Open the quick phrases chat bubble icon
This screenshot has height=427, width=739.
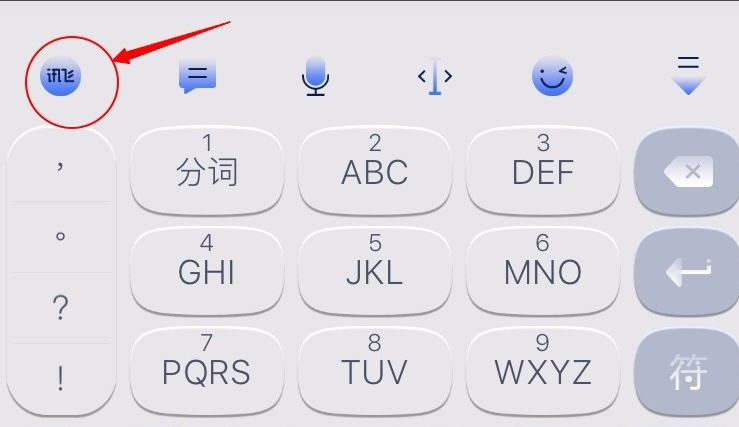click(197, 77)
